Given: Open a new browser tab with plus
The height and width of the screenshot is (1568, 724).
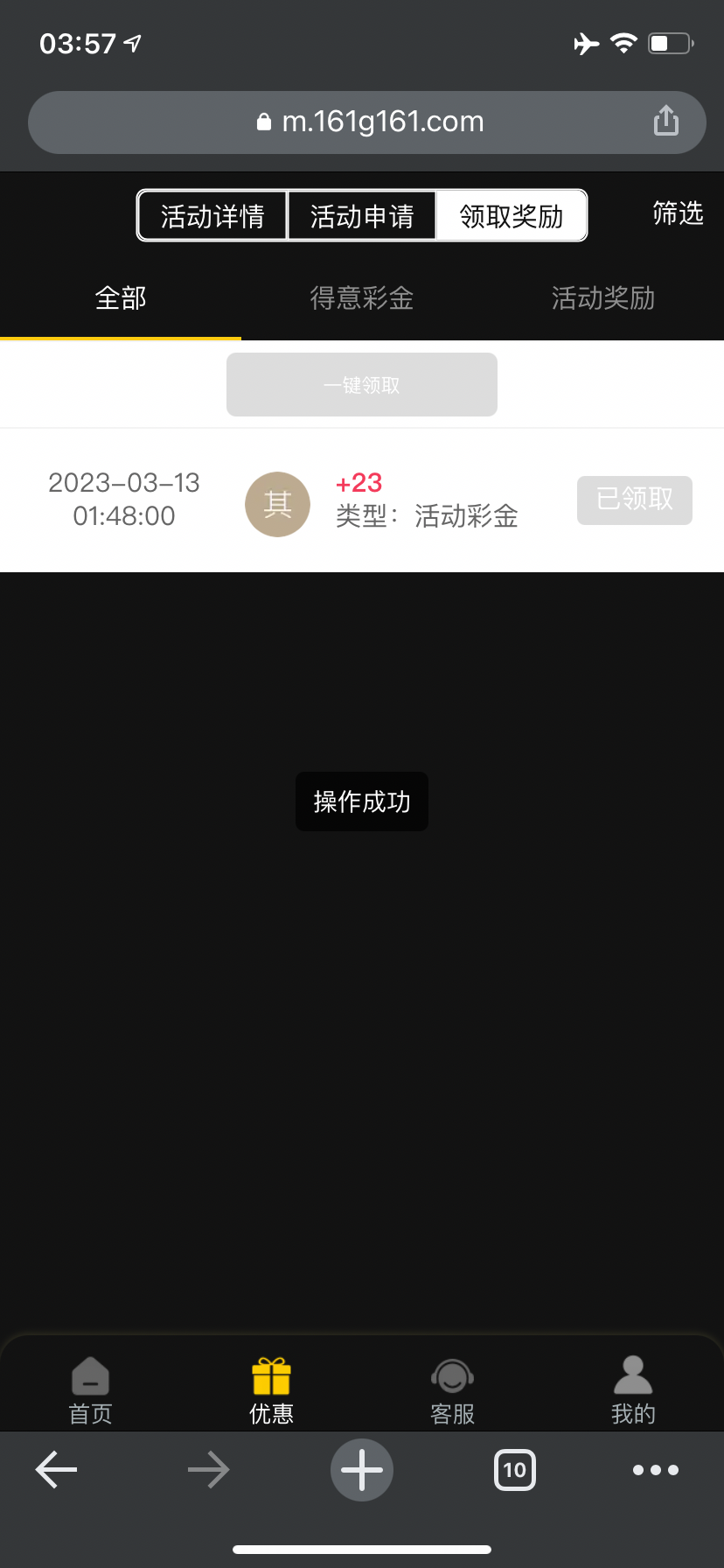Looking at the screenshot, I should click(362, 1470).
